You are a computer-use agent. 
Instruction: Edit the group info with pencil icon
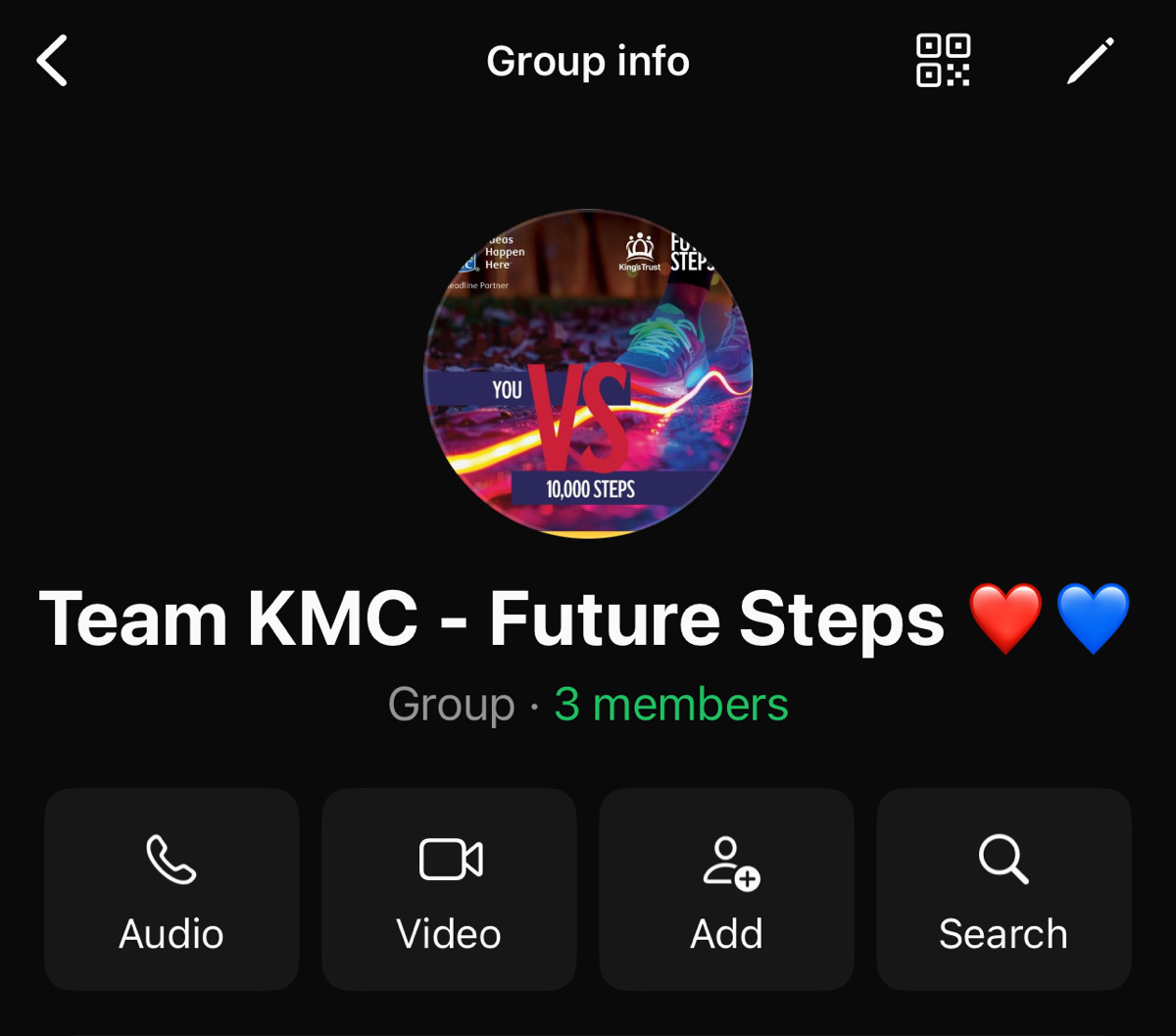pos(1090,61)
